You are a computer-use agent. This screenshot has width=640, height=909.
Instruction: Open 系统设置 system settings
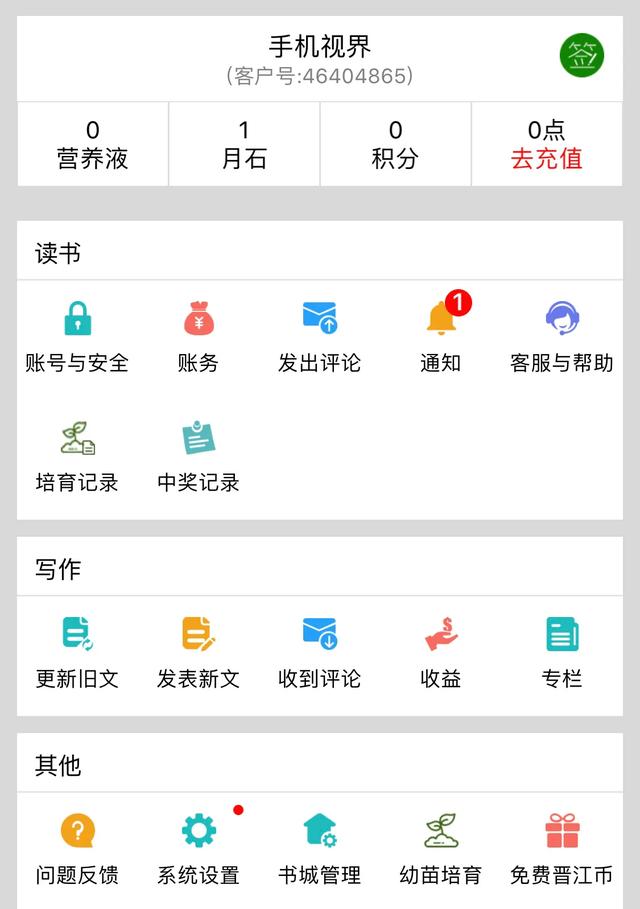pos(198,850)
